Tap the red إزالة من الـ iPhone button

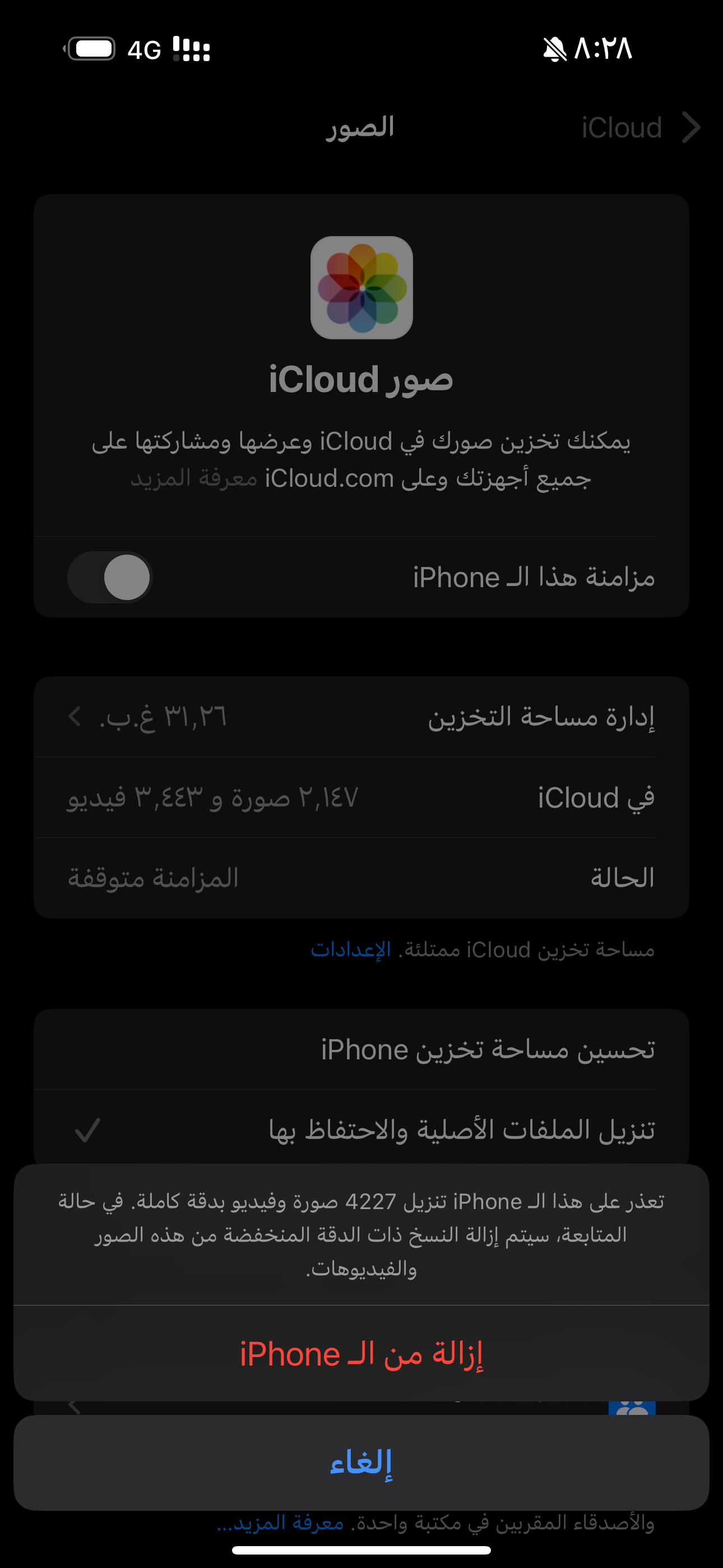pos(361,1354)
